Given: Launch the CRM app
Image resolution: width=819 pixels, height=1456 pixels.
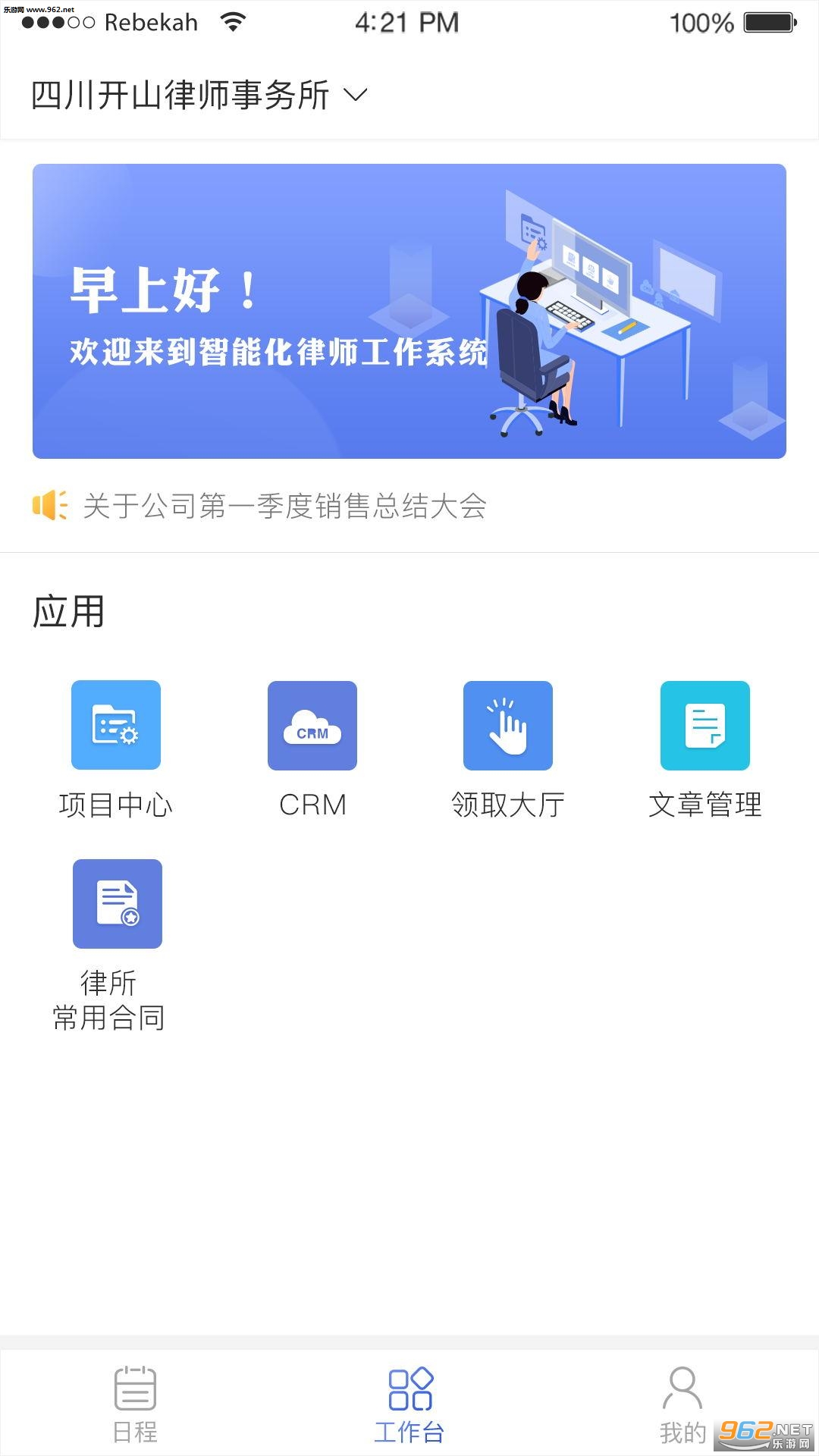Looking at the screenshot, I should pyautogui.click(x=312, y=726).
